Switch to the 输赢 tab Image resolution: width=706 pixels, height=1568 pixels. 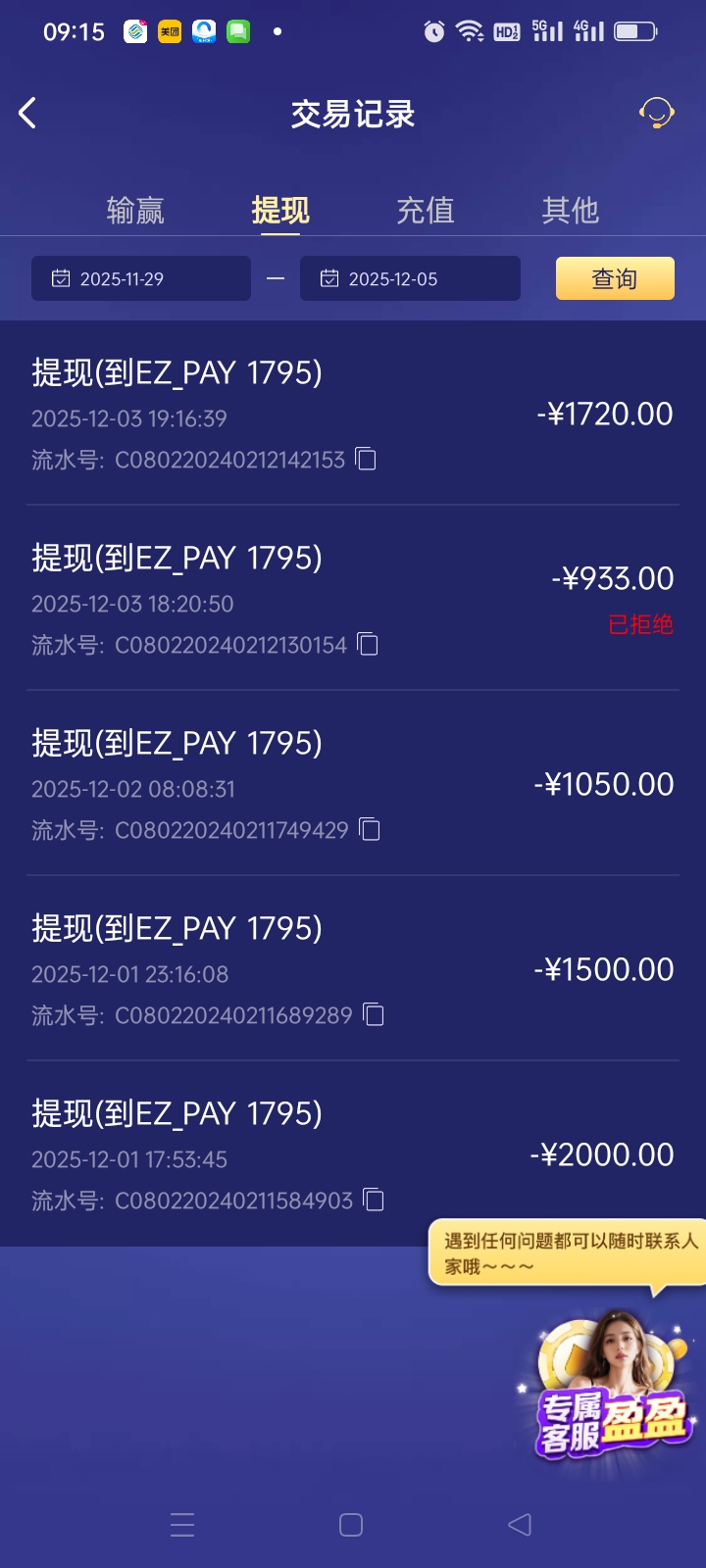click(x=136, y=210)
